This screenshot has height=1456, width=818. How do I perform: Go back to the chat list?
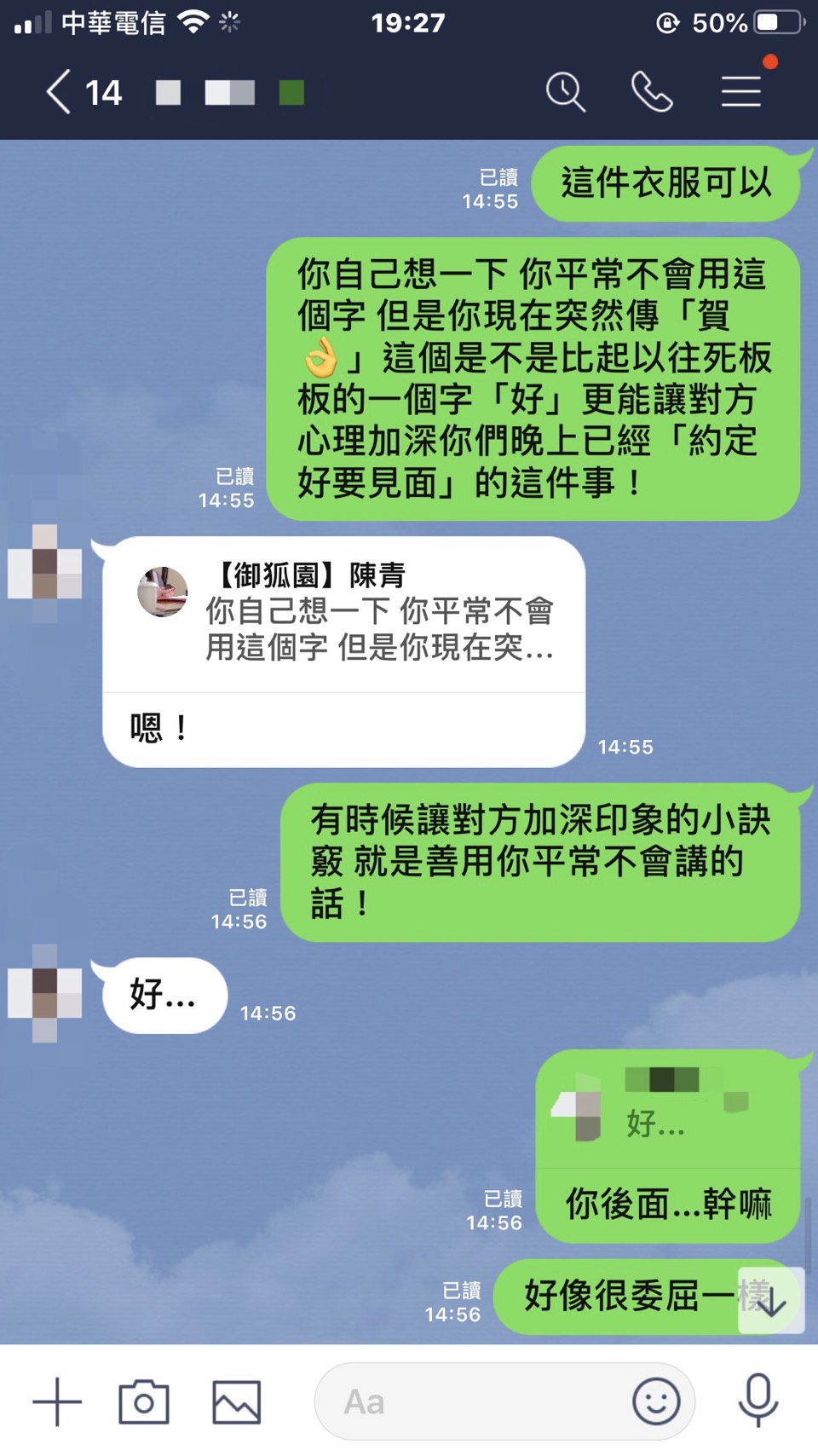(60, 92)
